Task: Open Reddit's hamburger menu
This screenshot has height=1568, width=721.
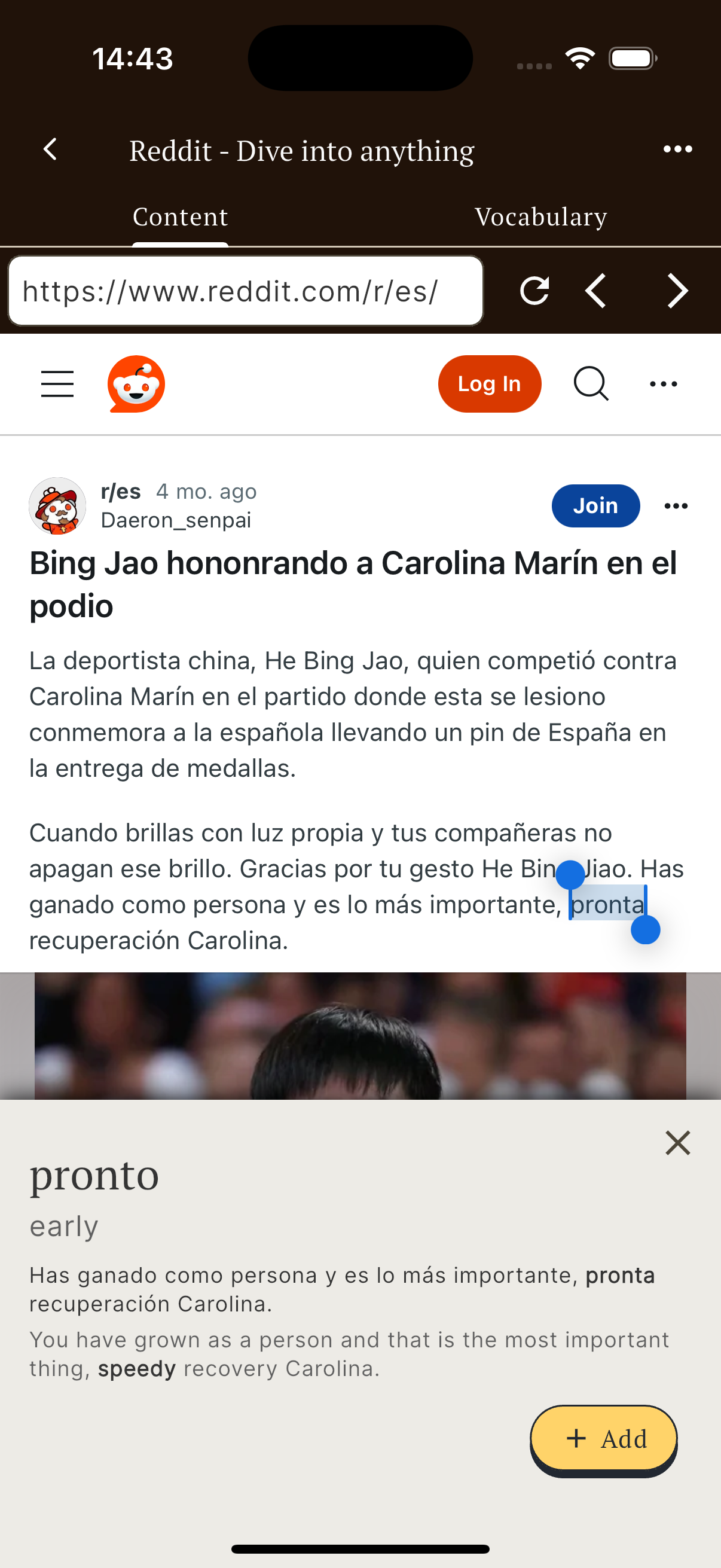Action: click(57, 384)
